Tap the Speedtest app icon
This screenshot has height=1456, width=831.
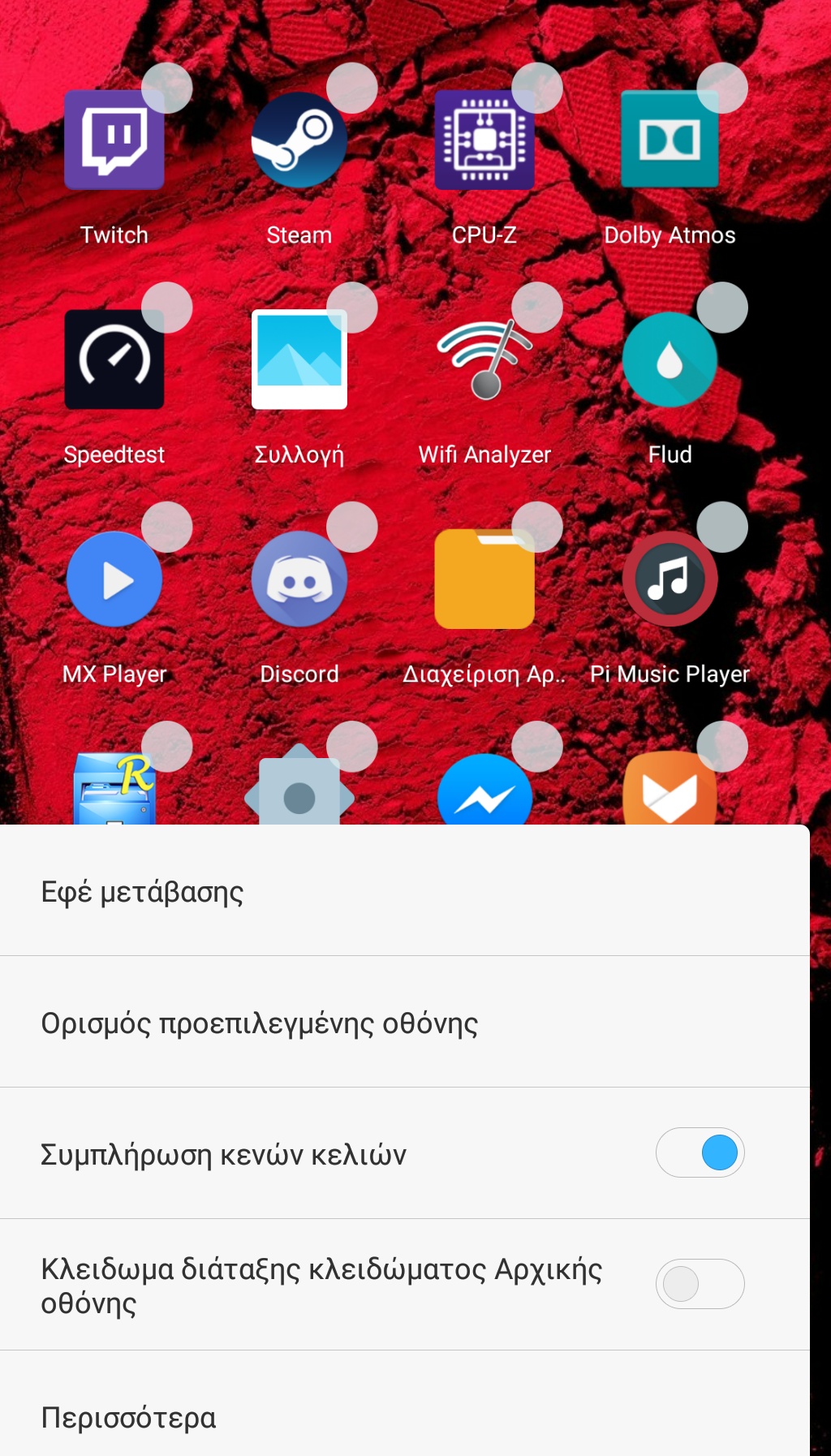(114, 360)
